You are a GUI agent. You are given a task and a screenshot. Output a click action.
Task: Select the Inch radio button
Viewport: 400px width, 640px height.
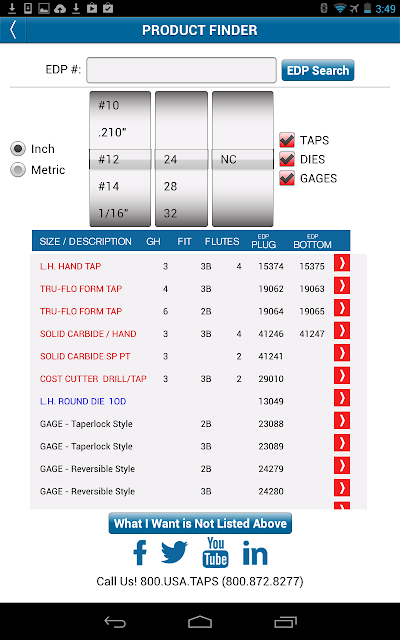18,149
